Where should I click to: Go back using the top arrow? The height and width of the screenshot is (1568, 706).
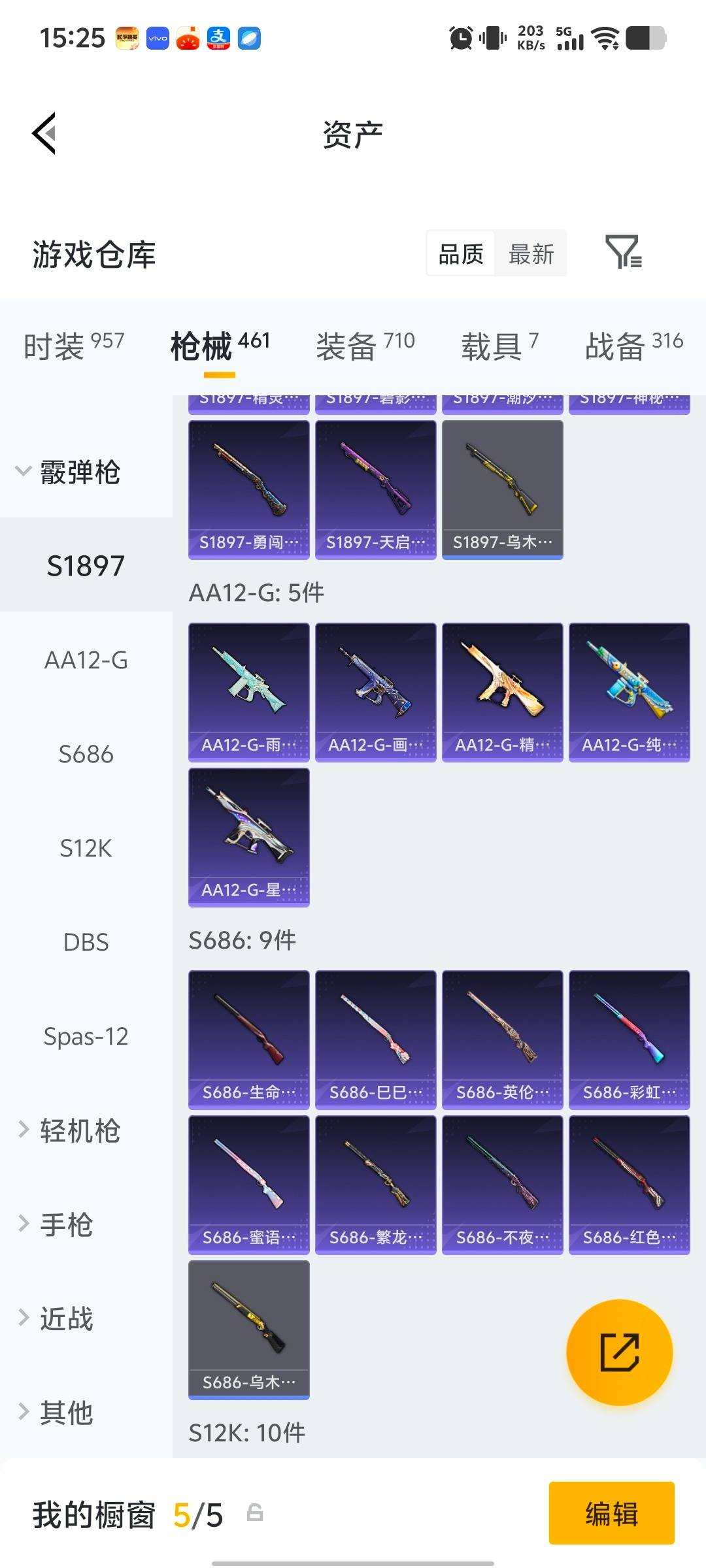click(x=44, y=133)
